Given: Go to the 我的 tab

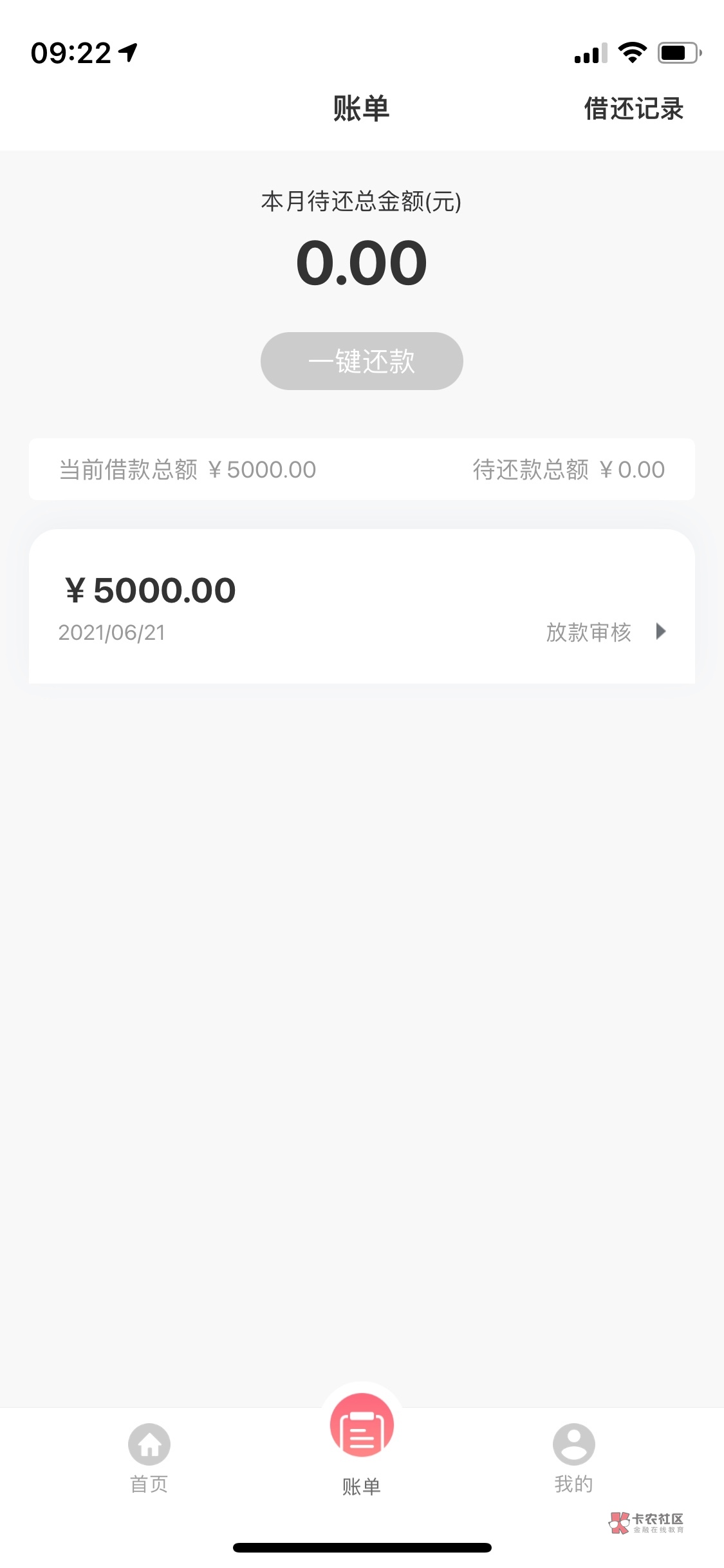Looking at the screenshot, I should point(573,1458).
